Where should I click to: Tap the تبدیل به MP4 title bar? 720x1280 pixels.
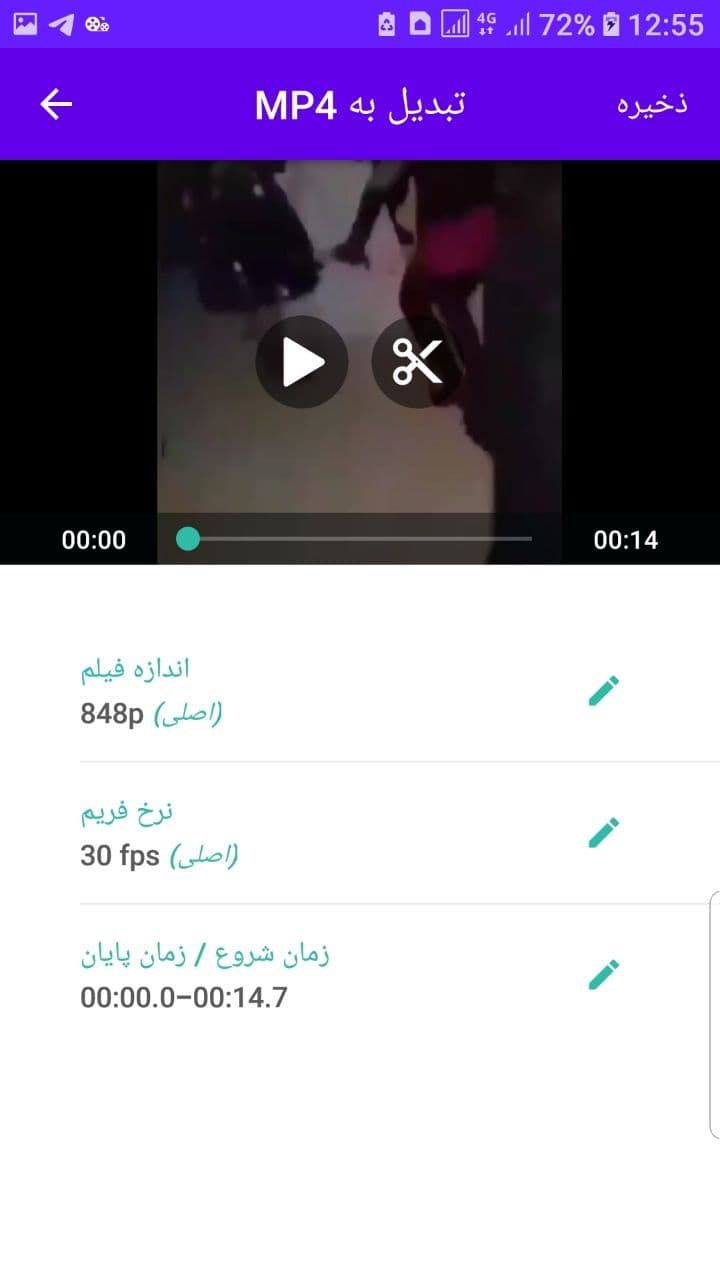click(360, 103)
